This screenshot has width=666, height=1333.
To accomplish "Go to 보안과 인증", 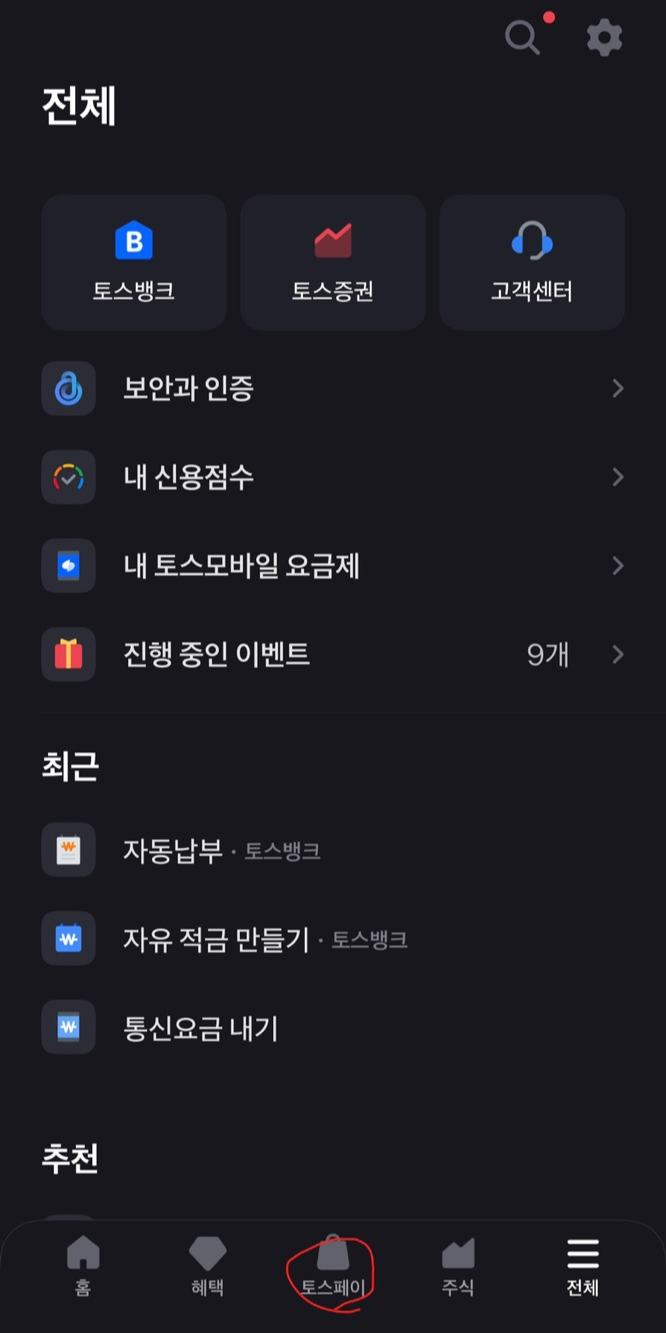I will coord(333,388).
